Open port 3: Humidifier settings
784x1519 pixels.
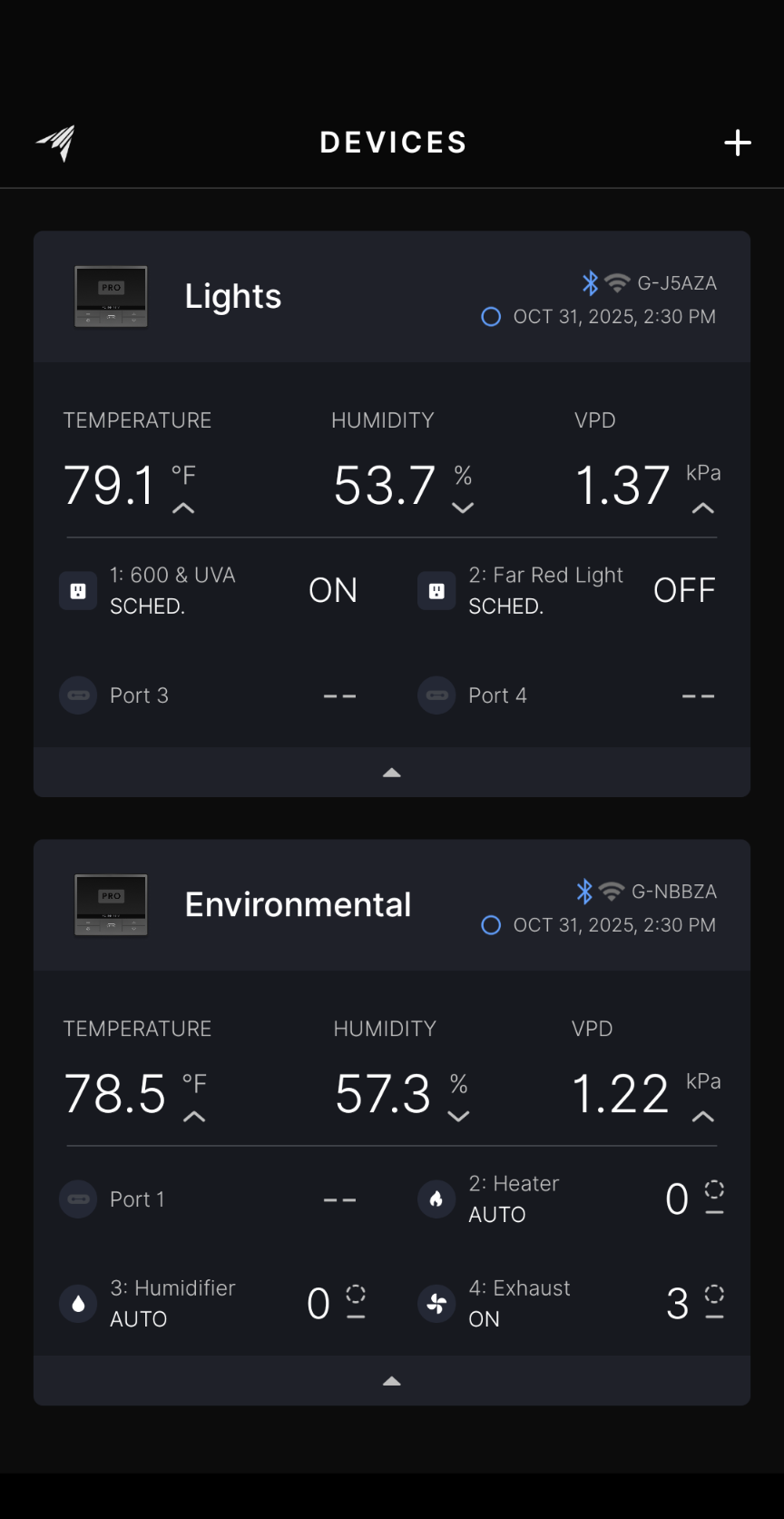pos(209,1304)
